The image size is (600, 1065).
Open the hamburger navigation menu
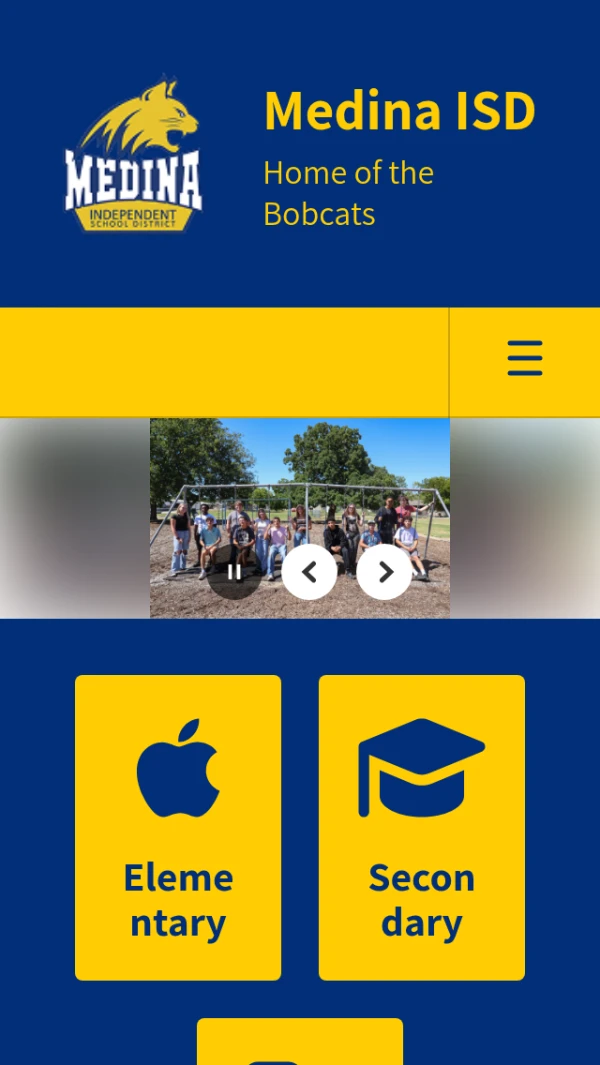click(525, 358)
